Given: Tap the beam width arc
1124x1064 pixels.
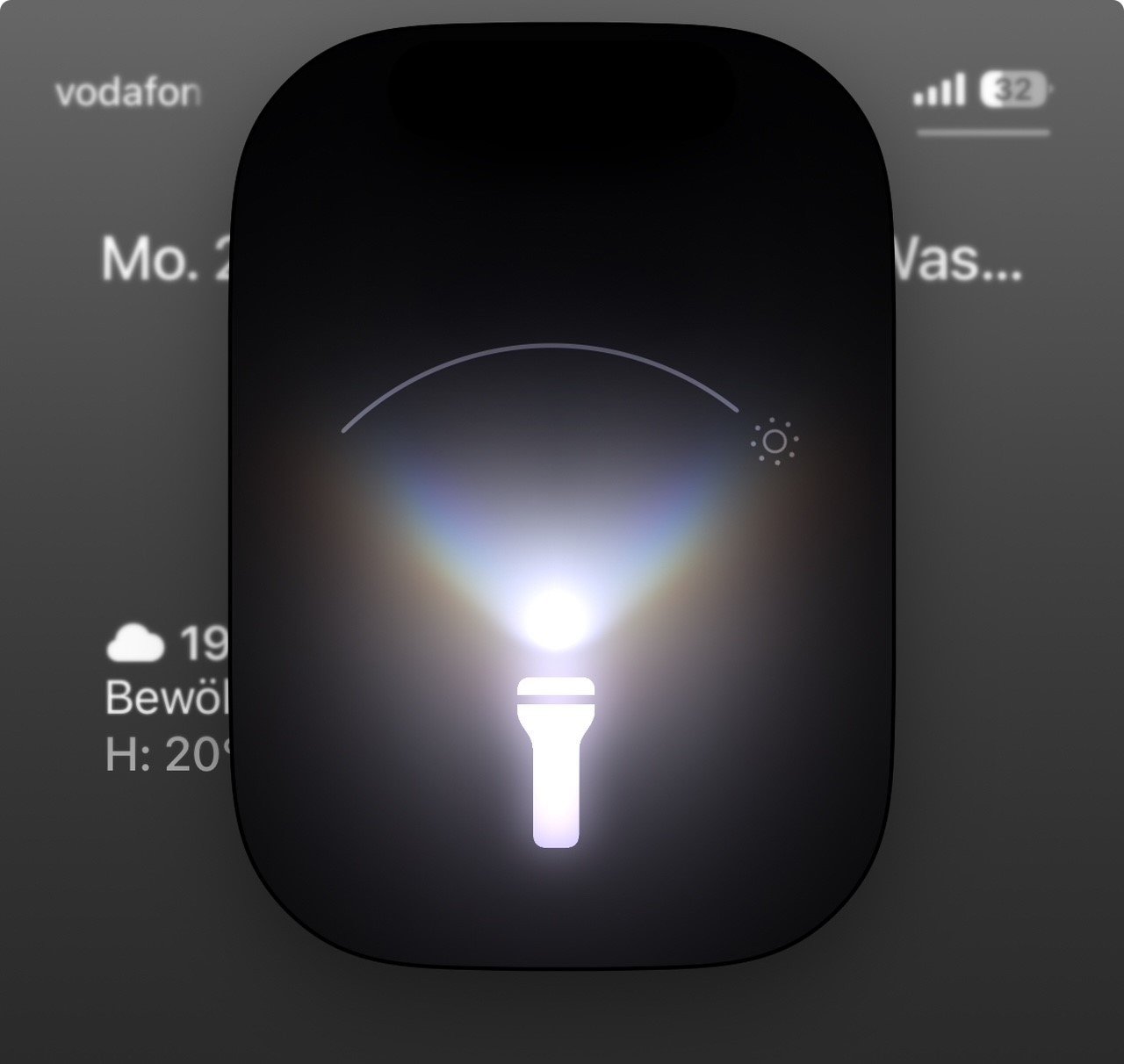Looking at the screenshot, I should coord(542,346).
